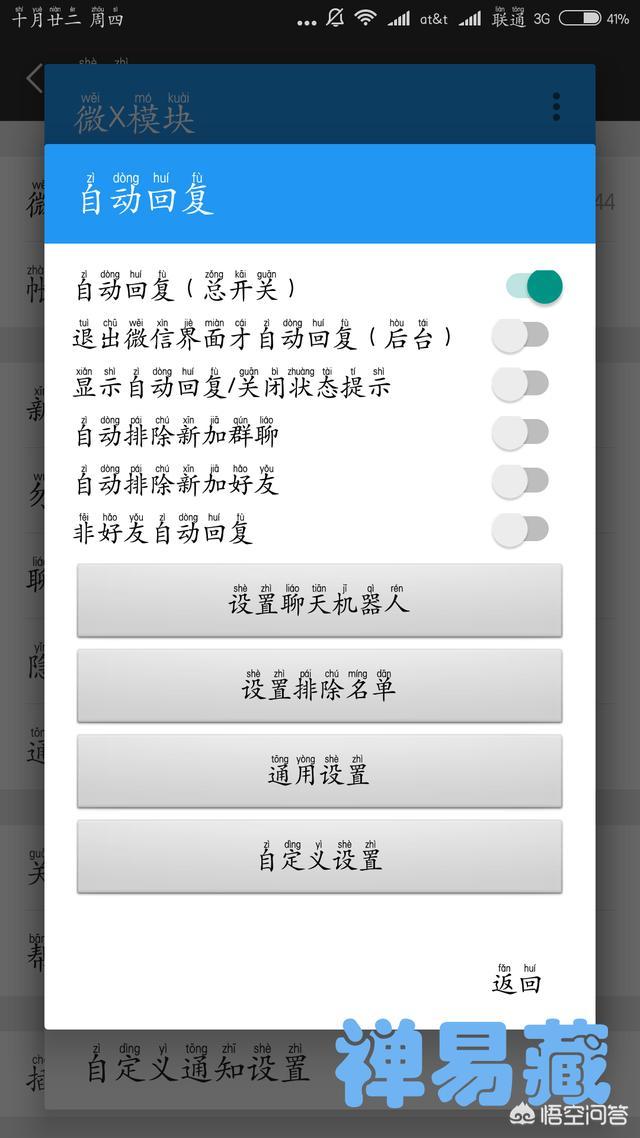Turn on 非好友自动回复
This screenshot has height=1138, width=640.
click(x=520, y=530)
